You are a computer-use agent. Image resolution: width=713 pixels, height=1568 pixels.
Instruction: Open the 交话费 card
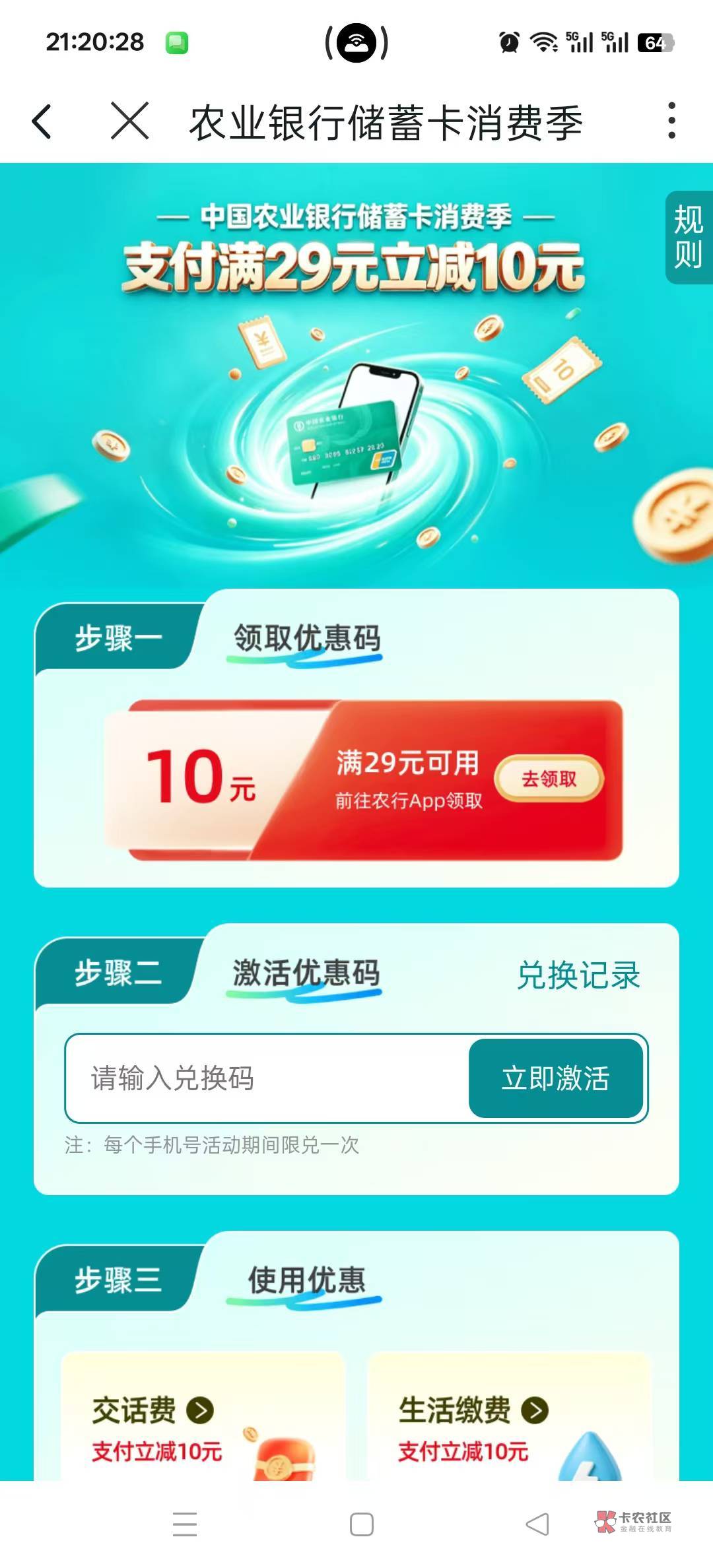pos(203,1416)
